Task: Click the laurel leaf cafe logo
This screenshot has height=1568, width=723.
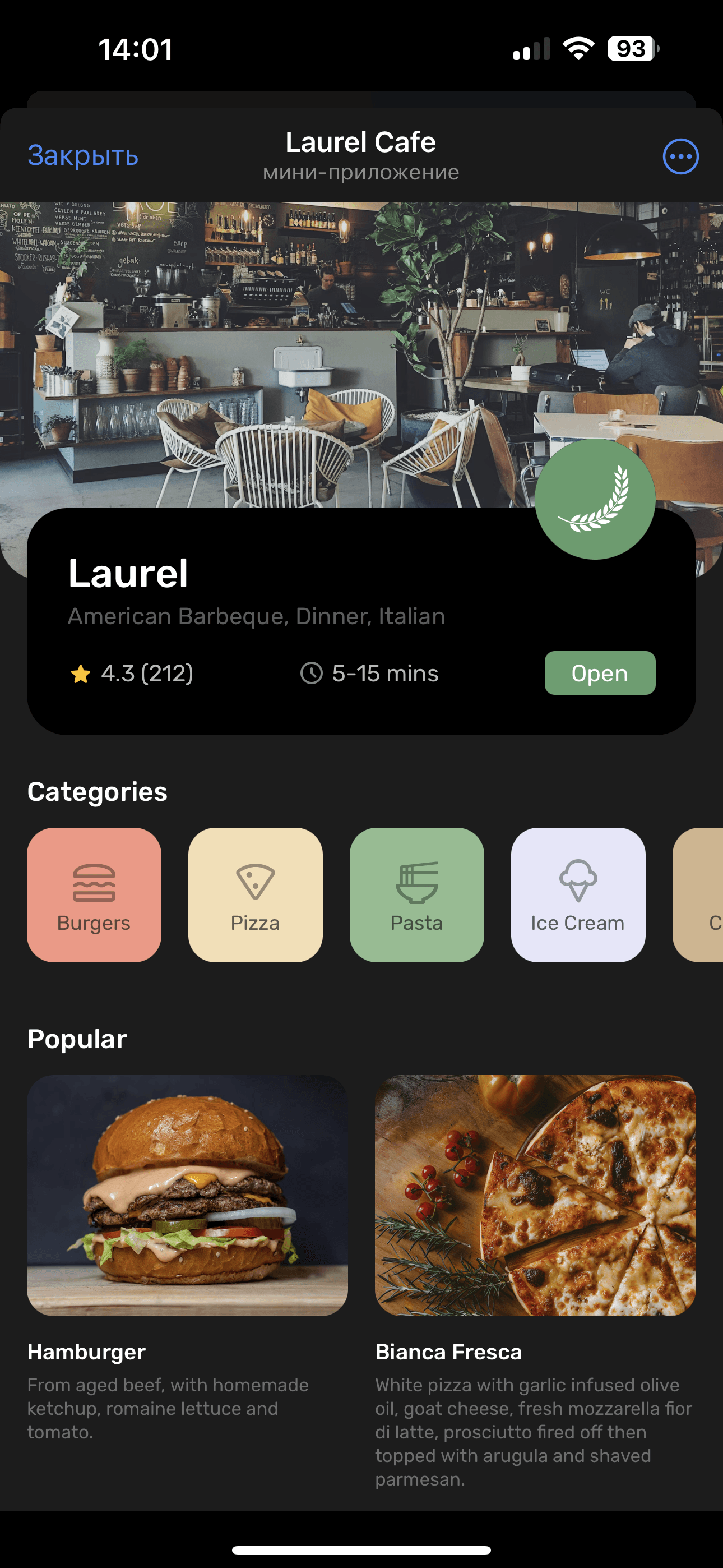Action: click(595, 499)
